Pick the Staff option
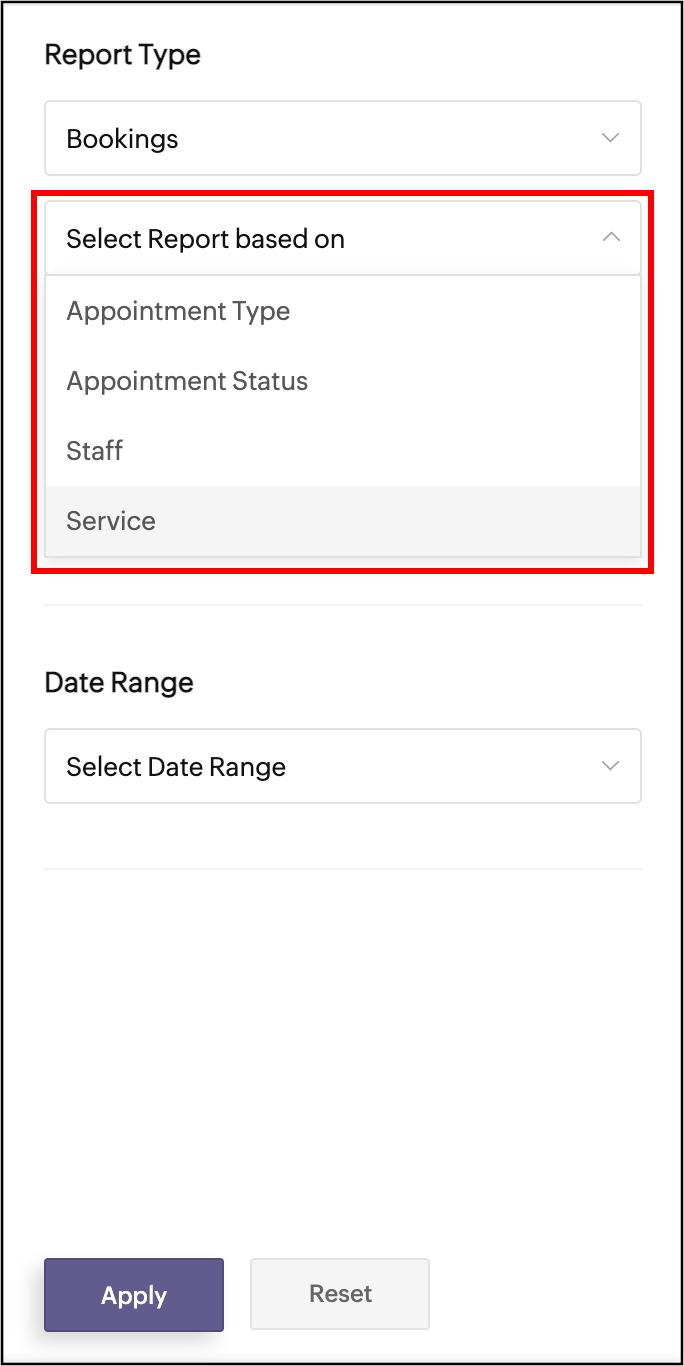684x1366 pixels. (95, 451)
